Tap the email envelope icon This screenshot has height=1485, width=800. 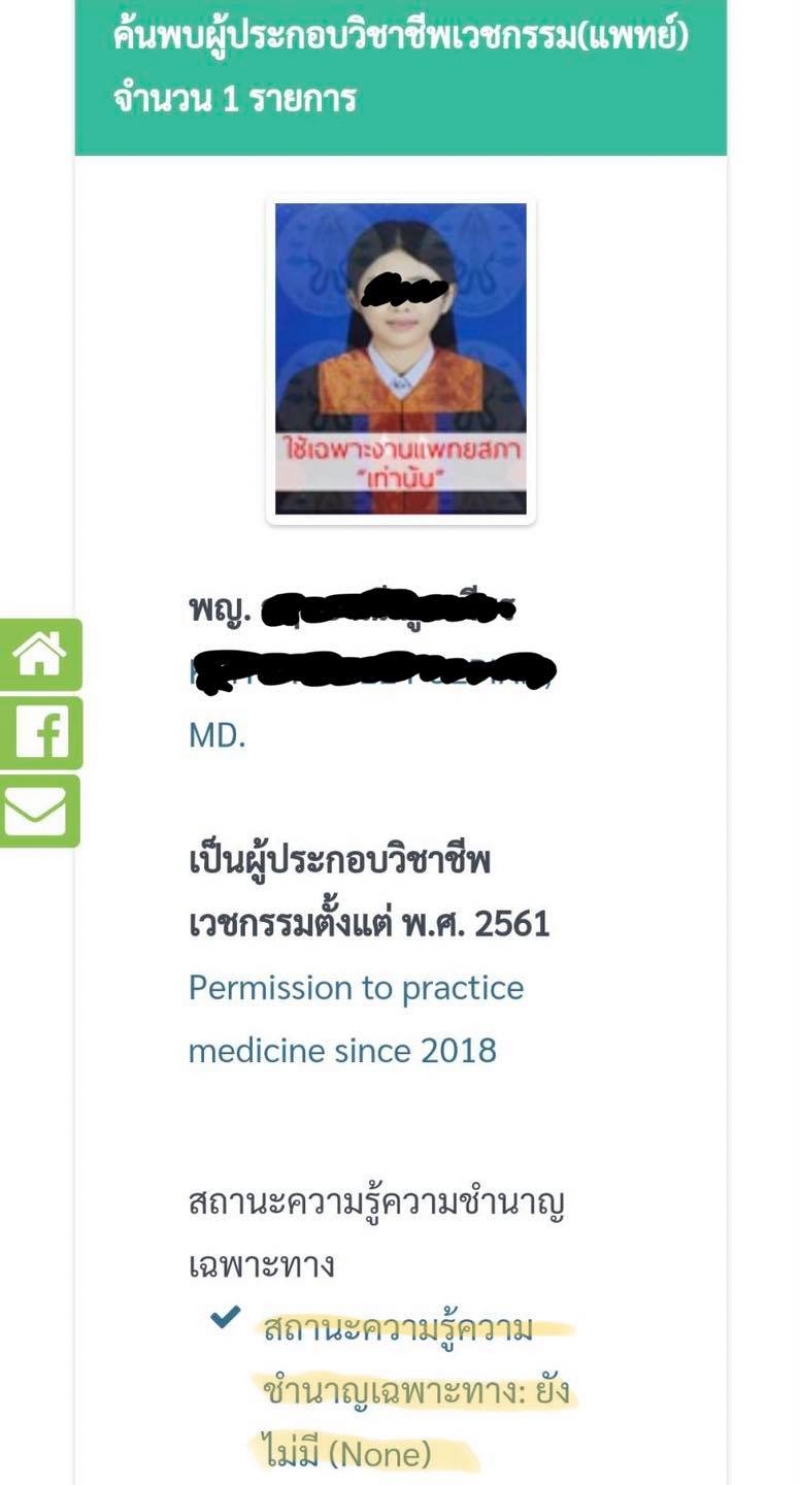38,810
